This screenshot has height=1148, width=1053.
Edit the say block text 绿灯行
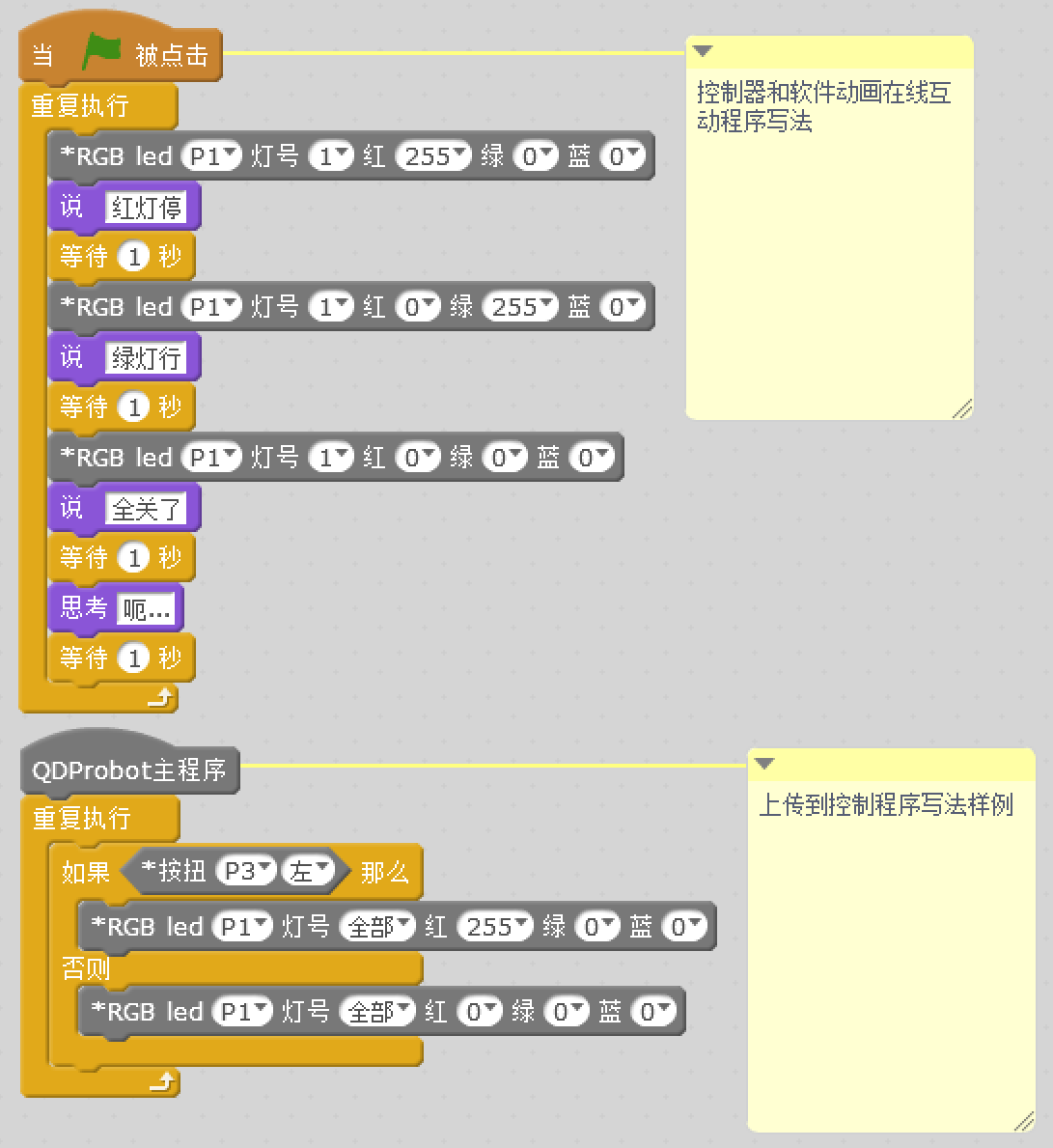click(146, 359)
